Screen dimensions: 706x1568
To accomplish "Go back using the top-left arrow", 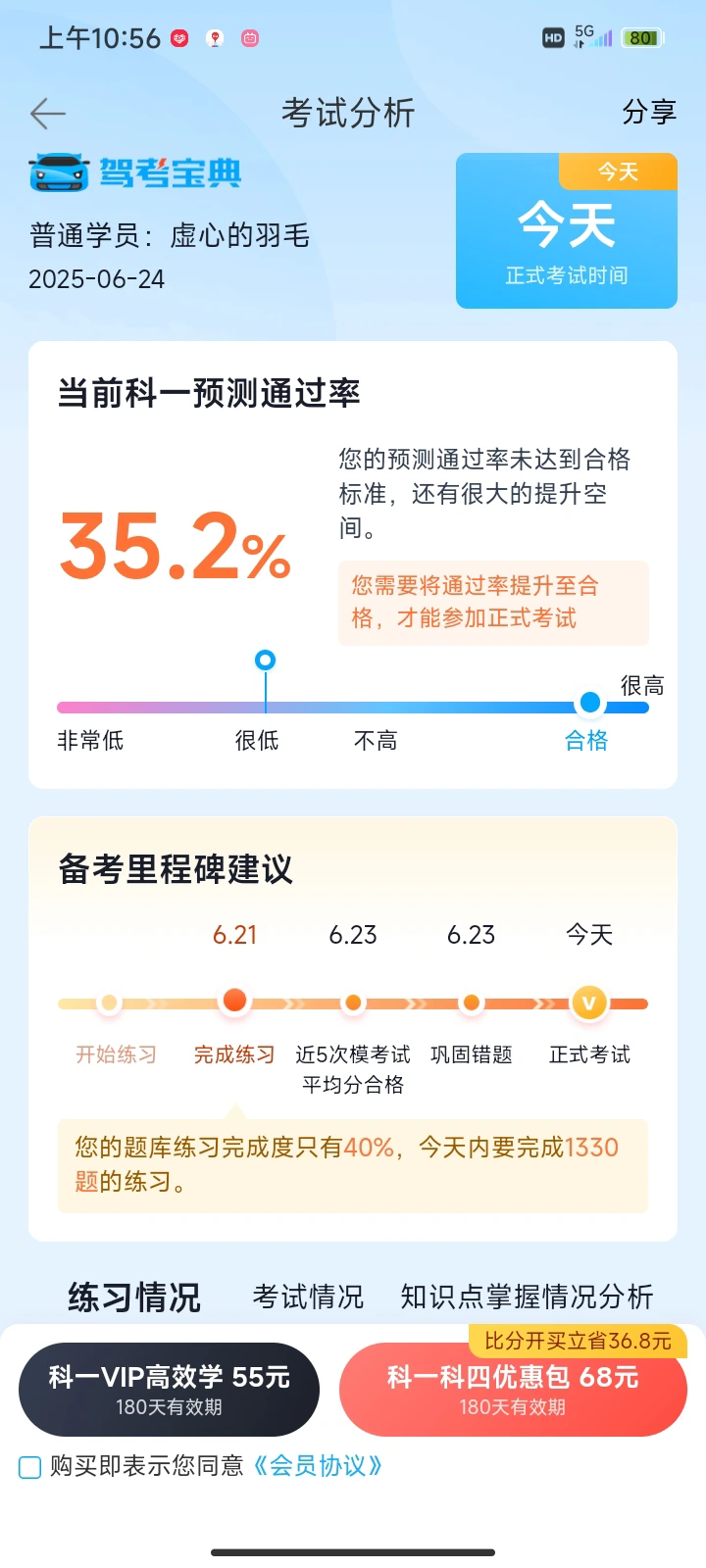I will coord(47,114).
